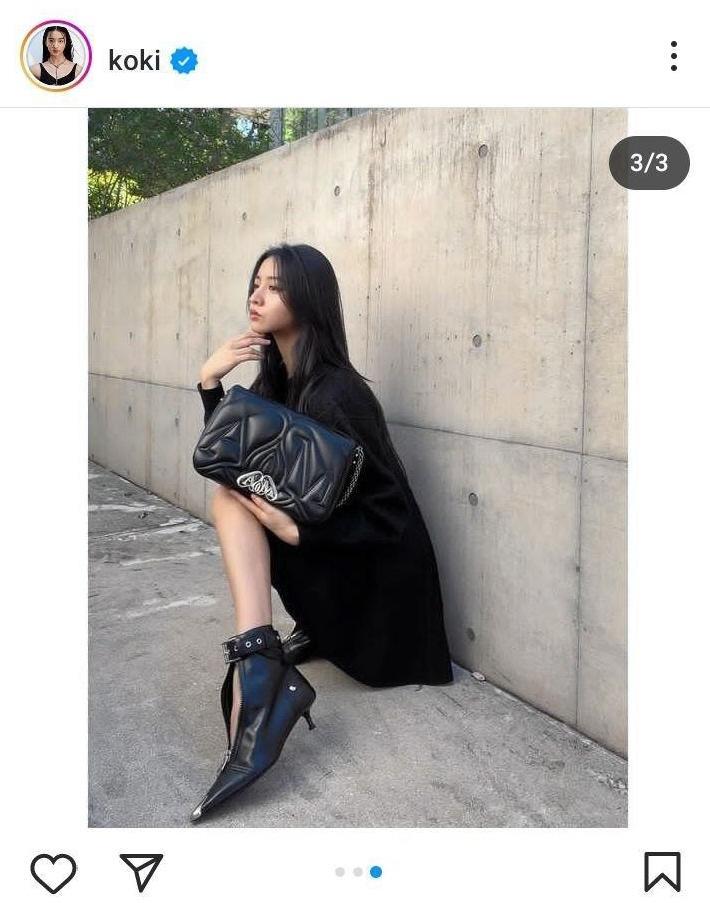Tap the post photo of koki
Image resolution: width=710 pixels, height=903 pixels.
(357, 467)
